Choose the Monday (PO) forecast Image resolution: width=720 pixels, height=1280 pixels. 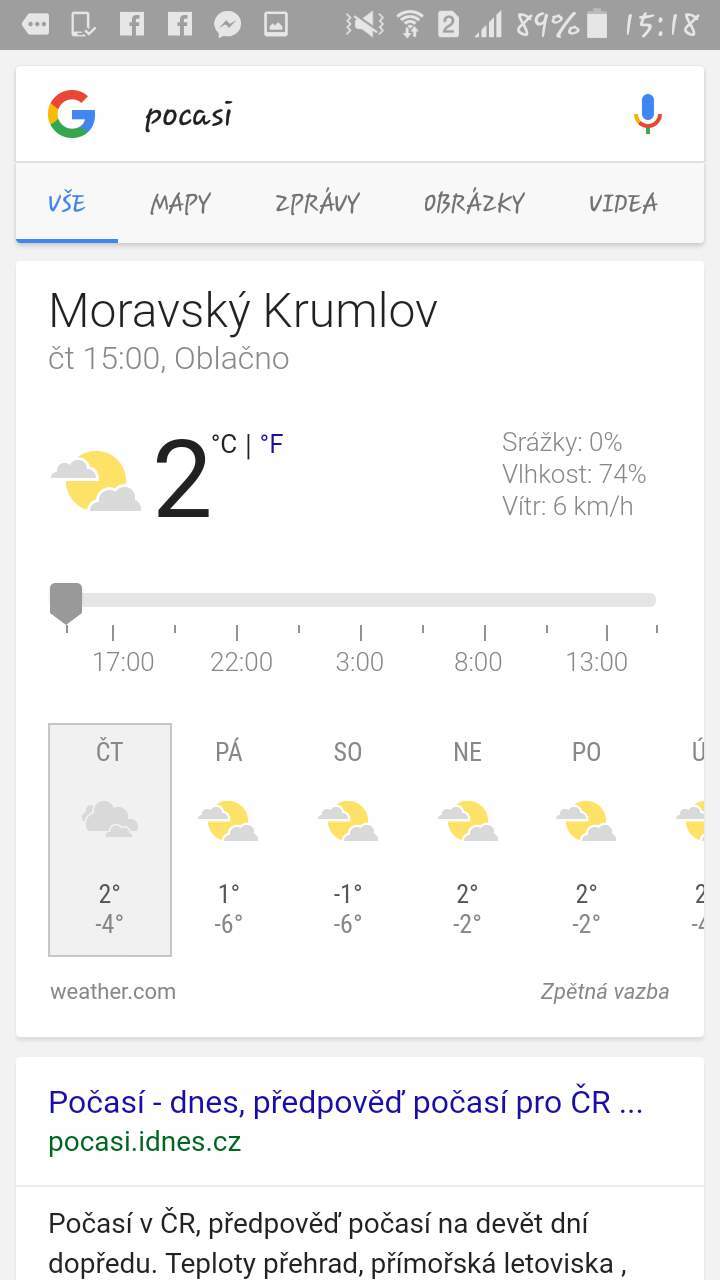coord(586,840)
